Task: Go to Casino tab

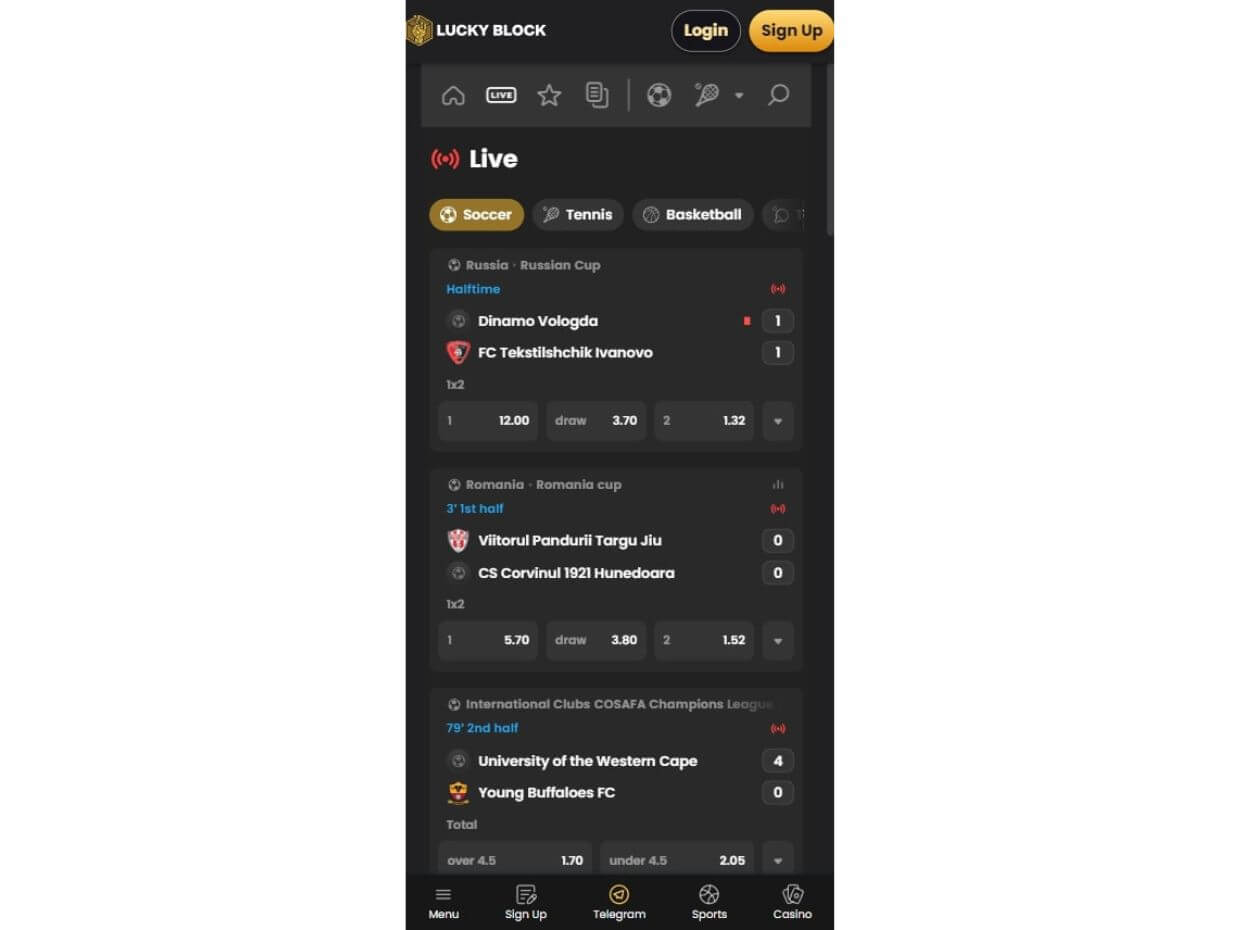Action: pos(792,902)
